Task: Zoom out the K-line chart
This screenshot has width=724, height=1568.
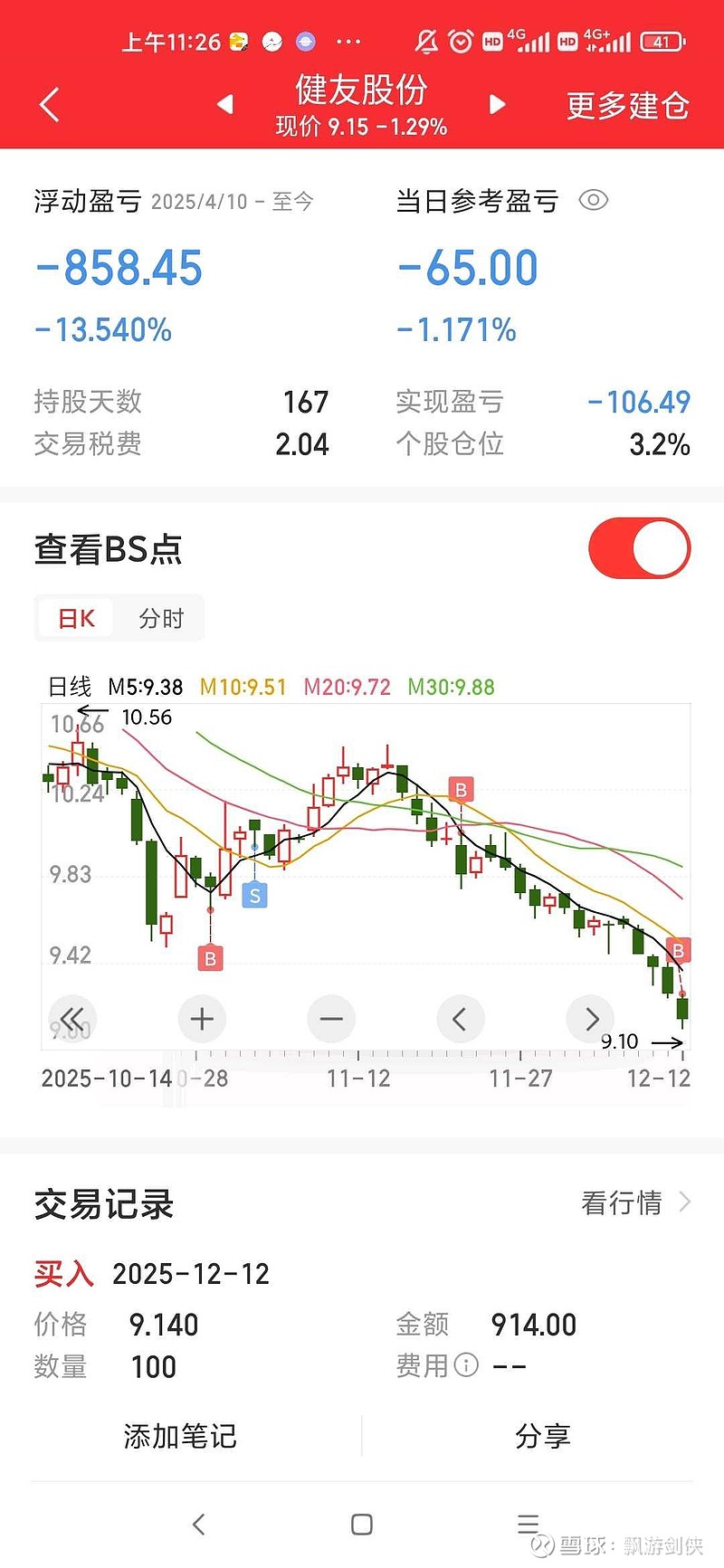Action: pyautogui.click(x=331, y=1019)
